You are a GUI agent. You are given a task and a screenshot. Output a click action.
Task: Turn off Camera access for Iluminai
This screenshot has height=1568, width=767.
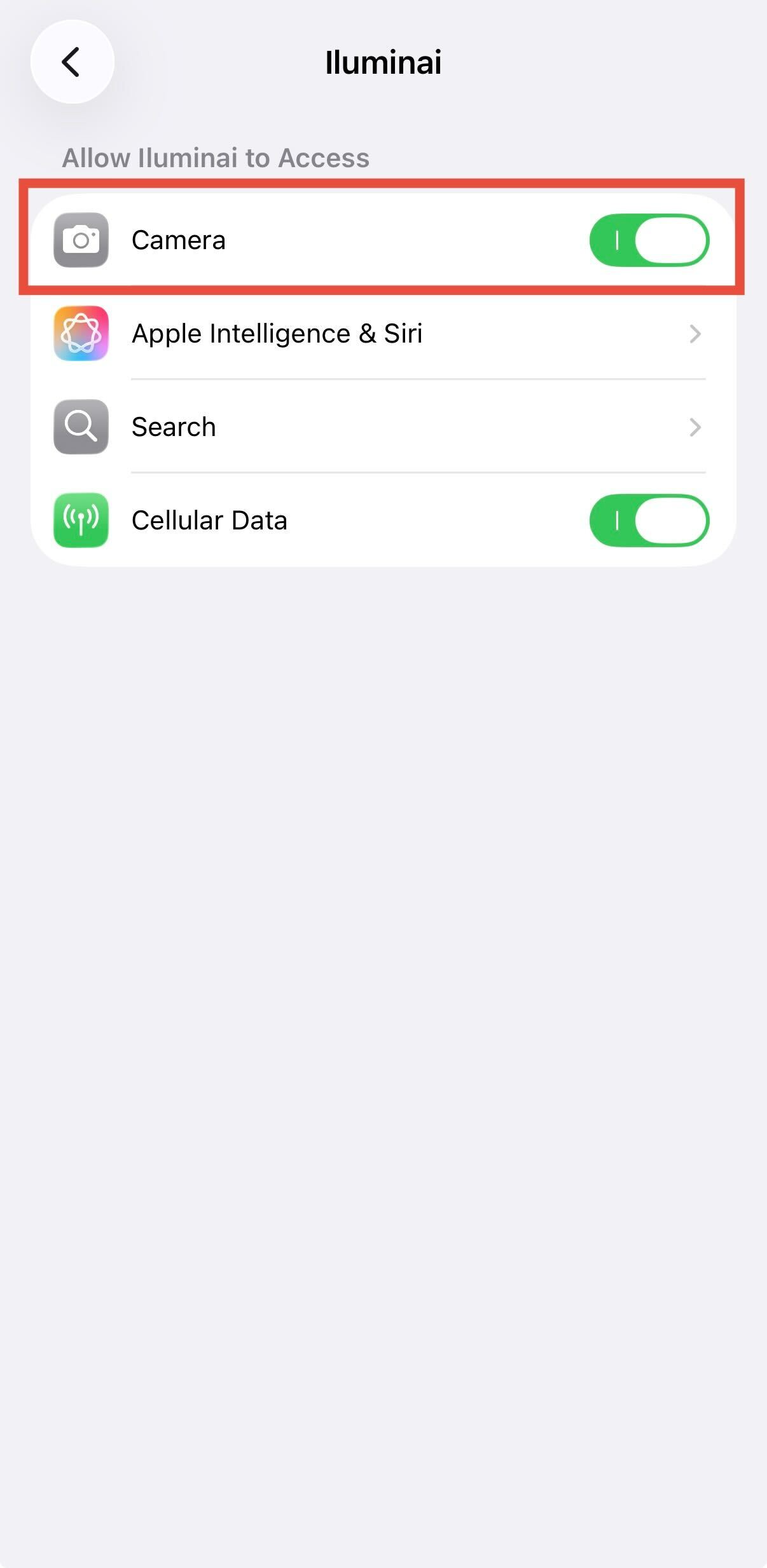649,240
